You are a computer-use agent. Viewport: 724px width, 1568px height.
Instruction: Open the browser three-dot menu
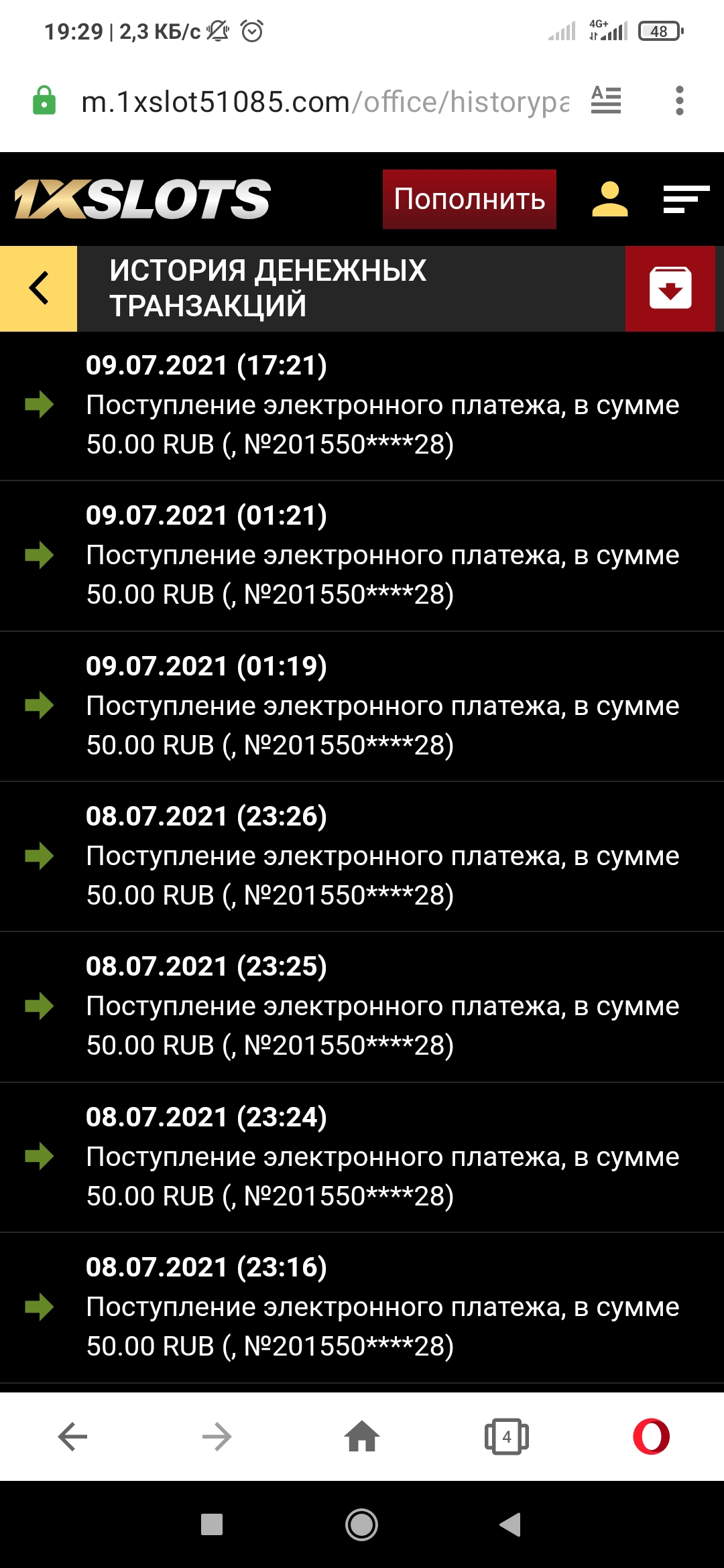pyautogui.click(x=679, y=101)
